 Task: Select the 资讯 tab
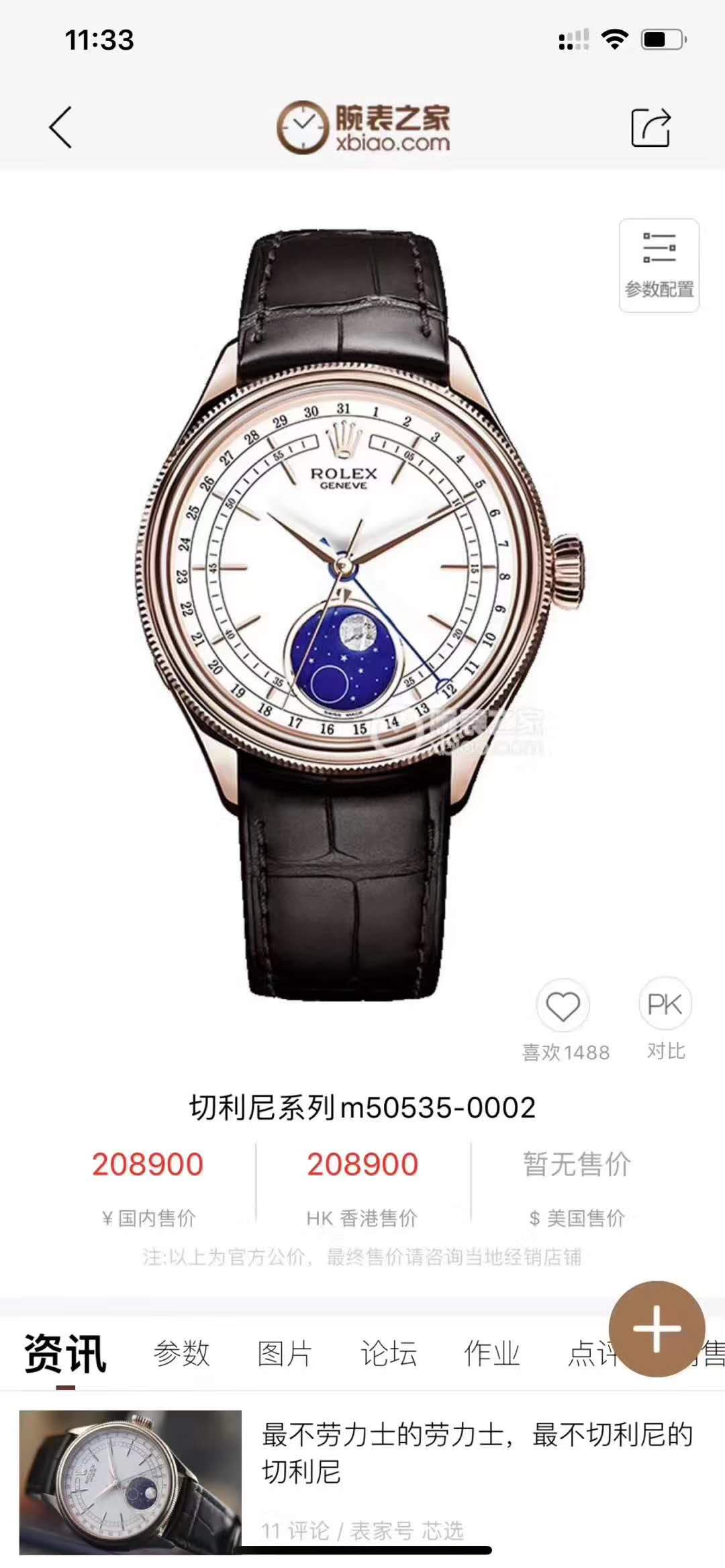coord(65,1353)
